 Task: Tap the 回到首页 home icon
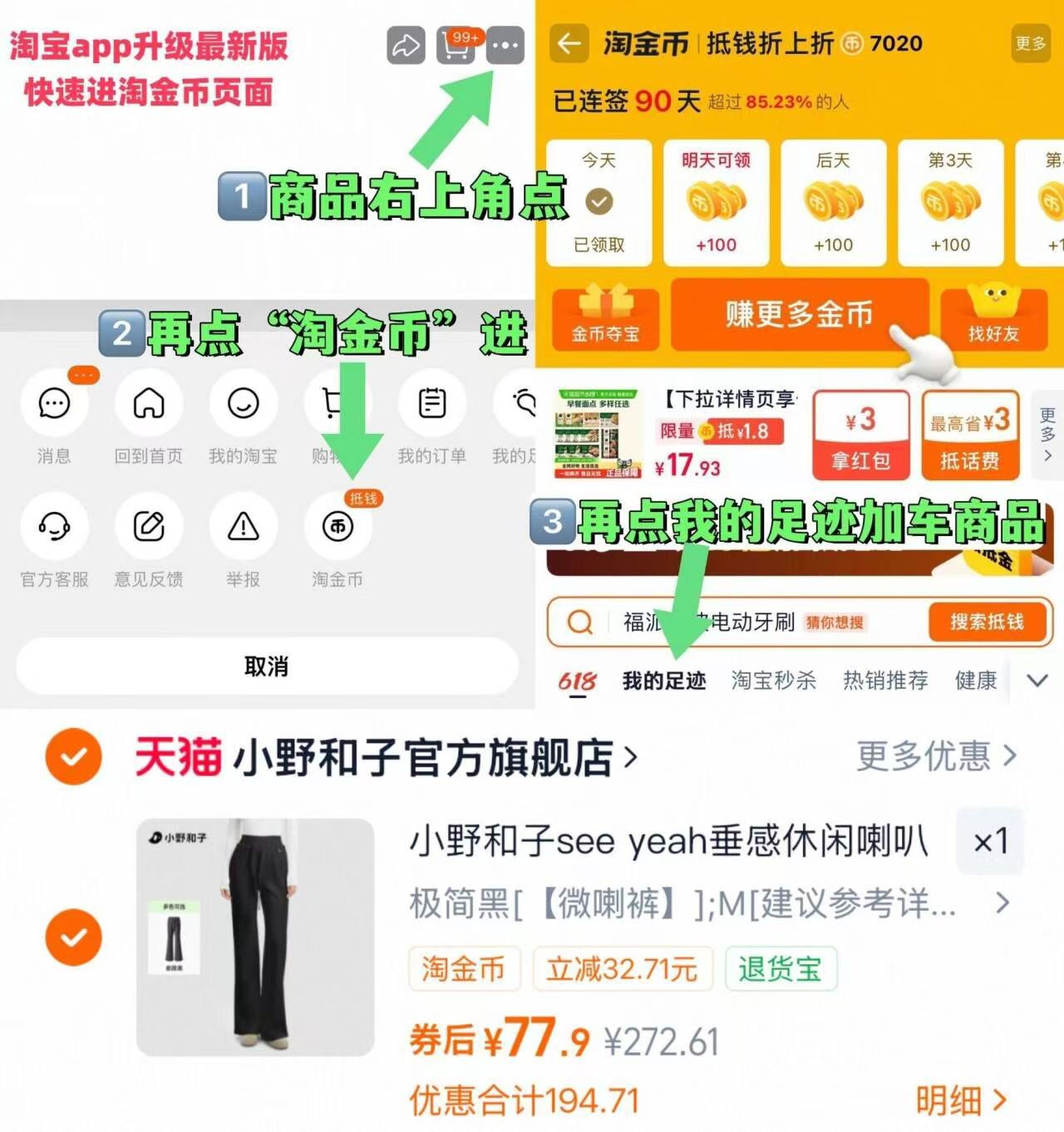[149, 404]
